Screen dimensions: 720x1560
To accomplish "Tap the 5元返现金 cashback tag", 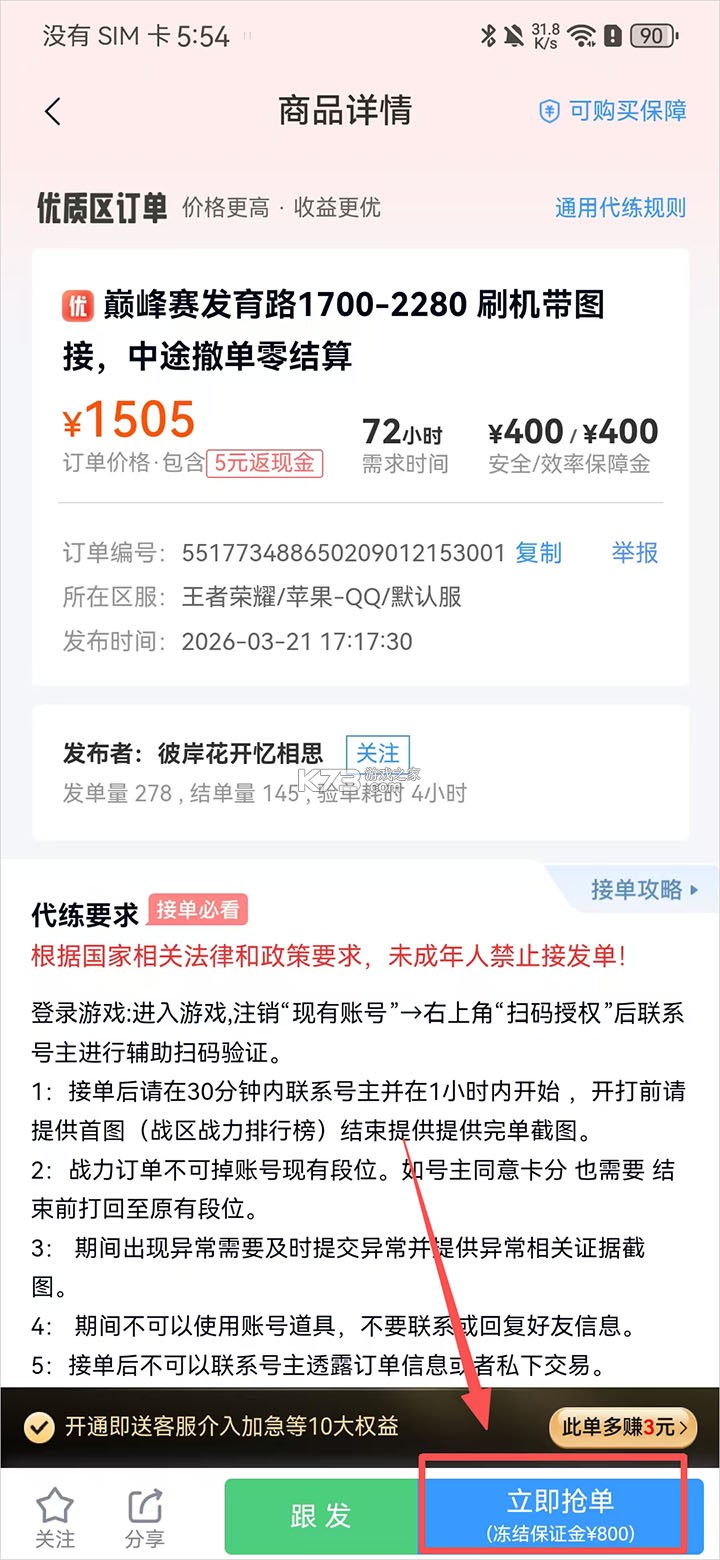I will [263, 465].
